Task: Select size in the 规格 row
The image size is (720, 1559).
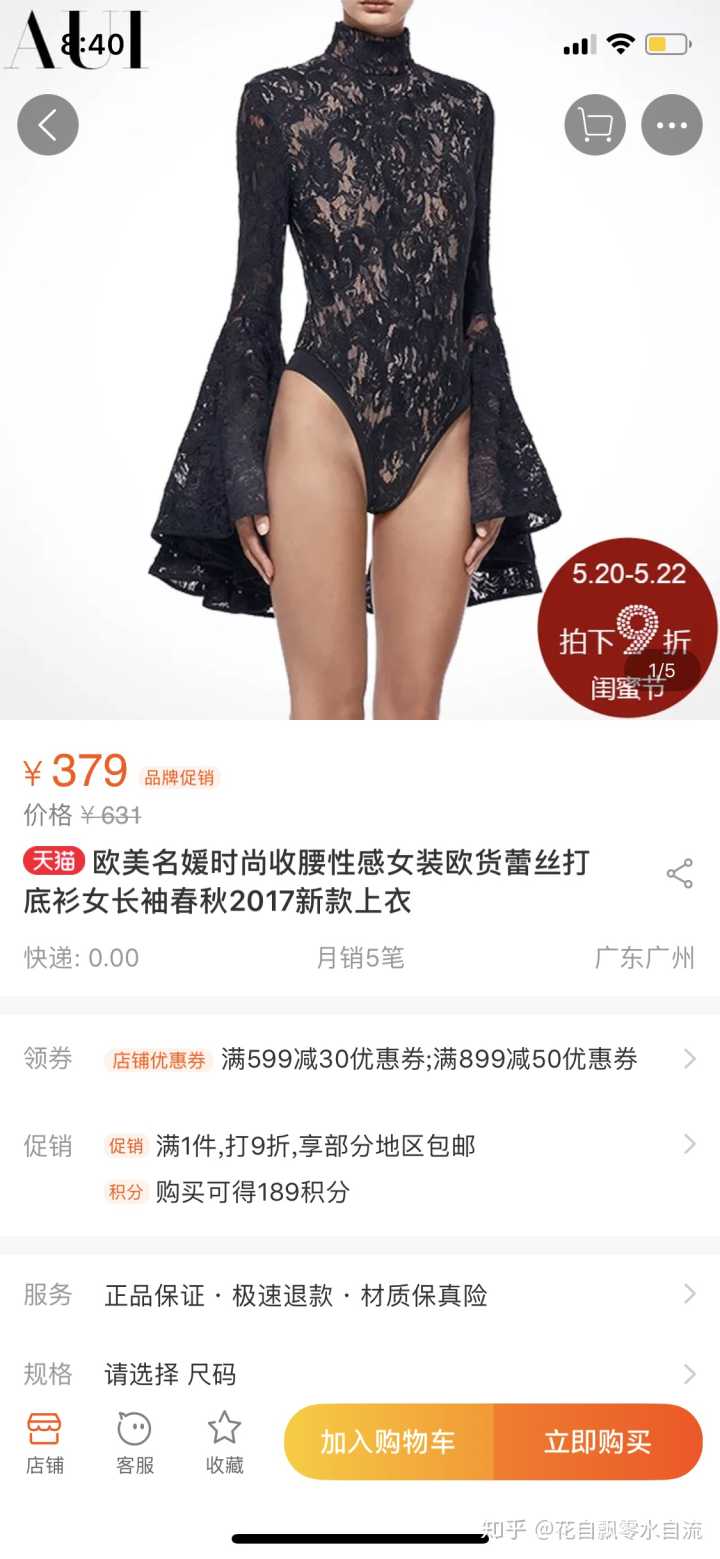Action: point(360,1375)
